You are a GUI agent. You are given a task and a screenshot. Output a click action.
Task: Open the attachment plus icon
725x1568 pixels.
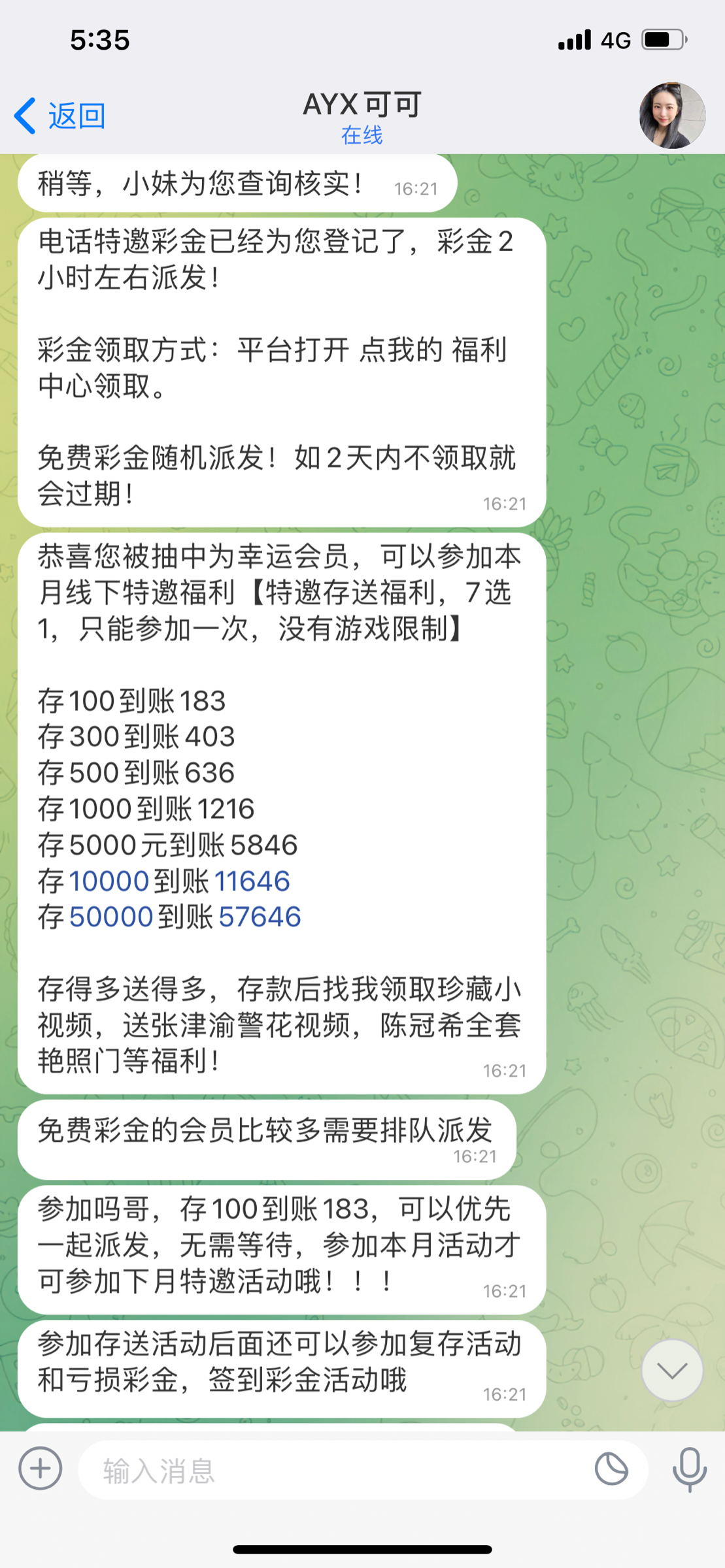point(41,1469)
